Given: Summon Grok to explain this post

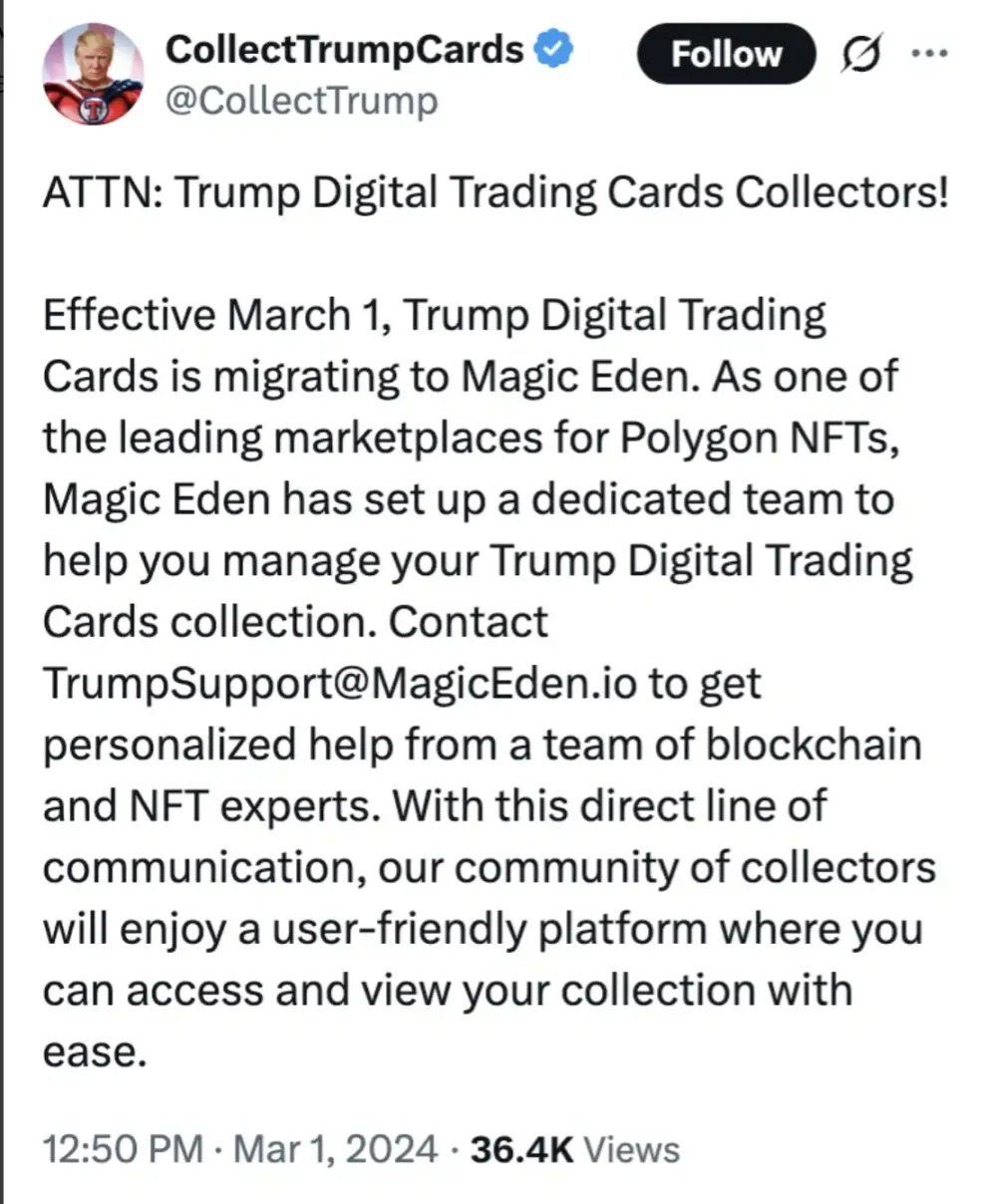Looking at the screenshot, I should coord(859,55).
